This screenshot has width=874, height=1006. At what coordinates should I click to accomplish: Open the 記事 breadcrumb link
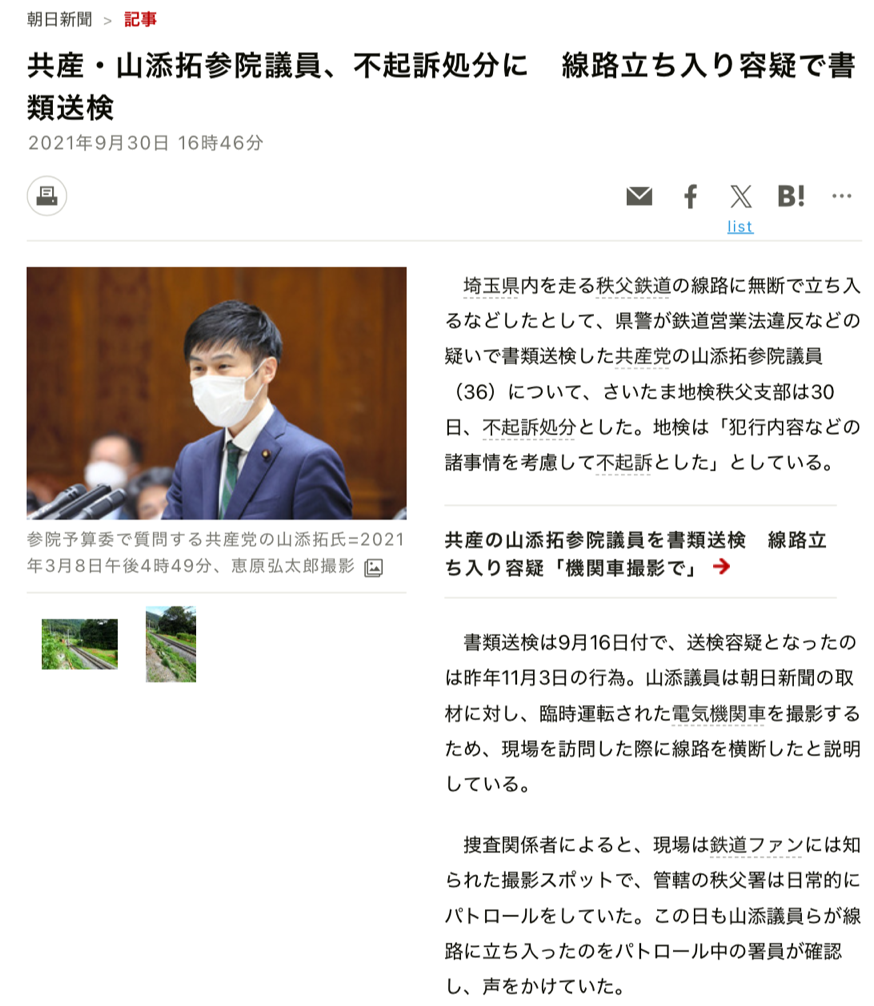point(140,20)
